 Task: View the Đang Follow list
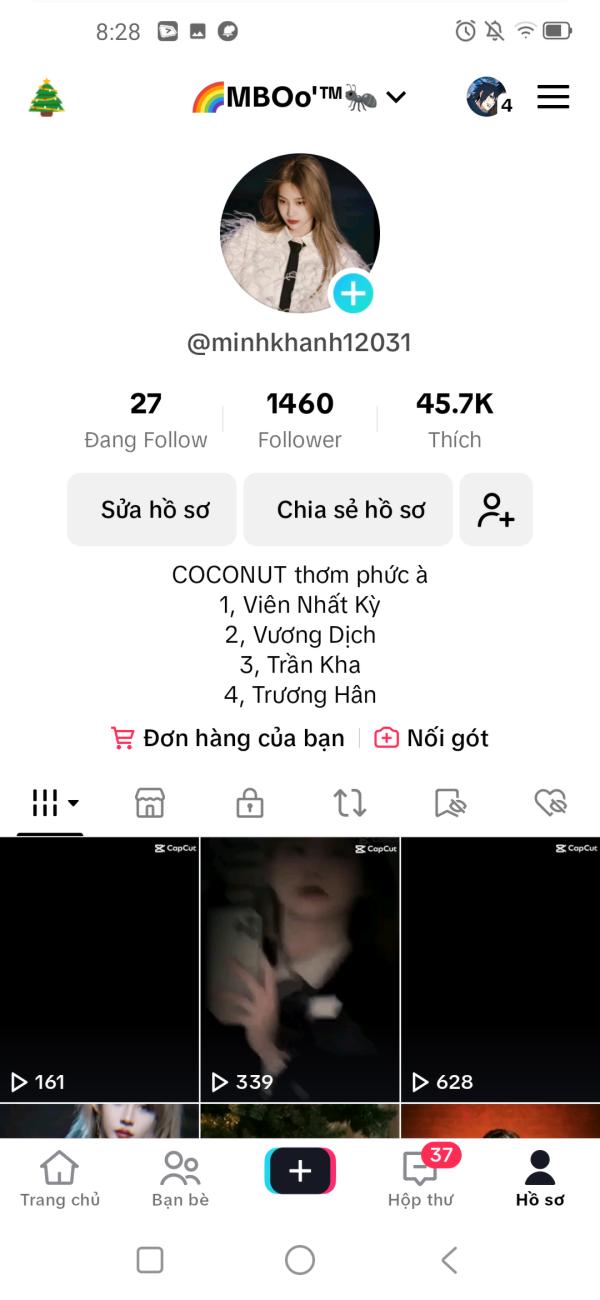[146, 420]
